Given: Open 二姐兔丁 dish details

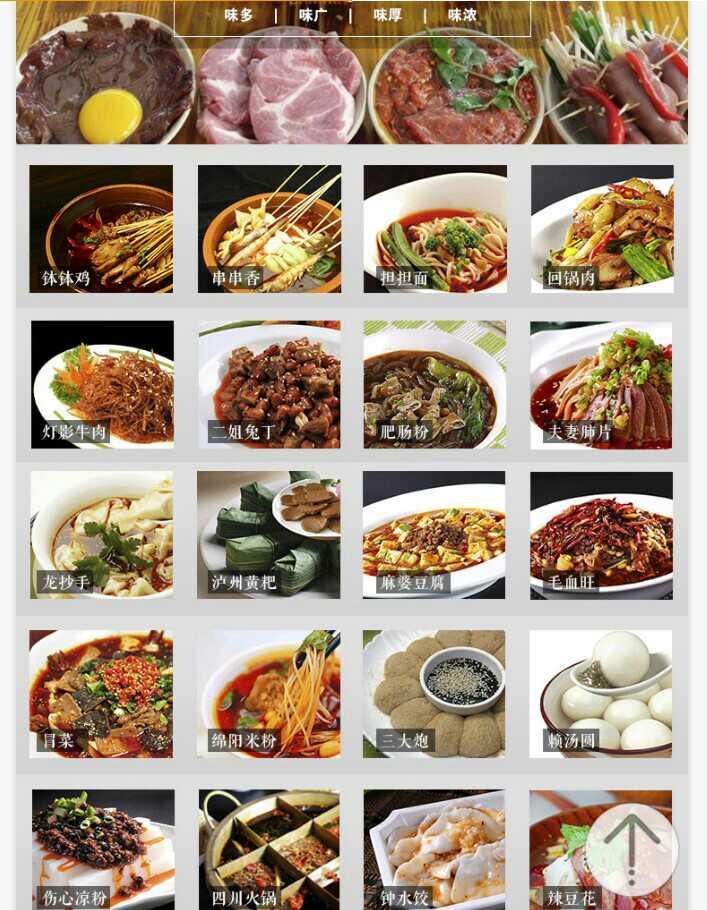Looking at the screenshot, I should pyautogui.click(x=269, y=384).
